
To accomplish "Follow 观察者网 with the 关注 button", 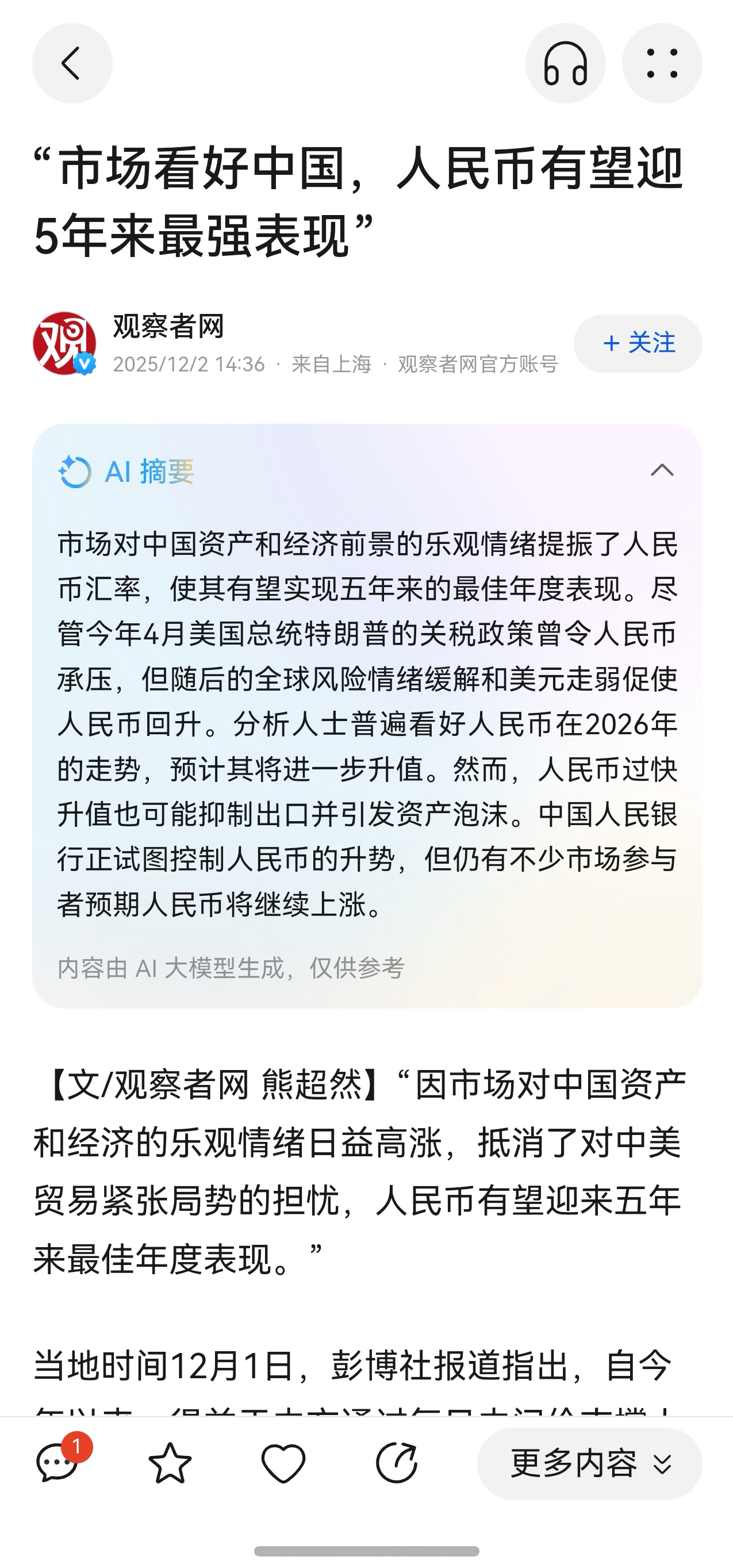I will pos(638,343).
